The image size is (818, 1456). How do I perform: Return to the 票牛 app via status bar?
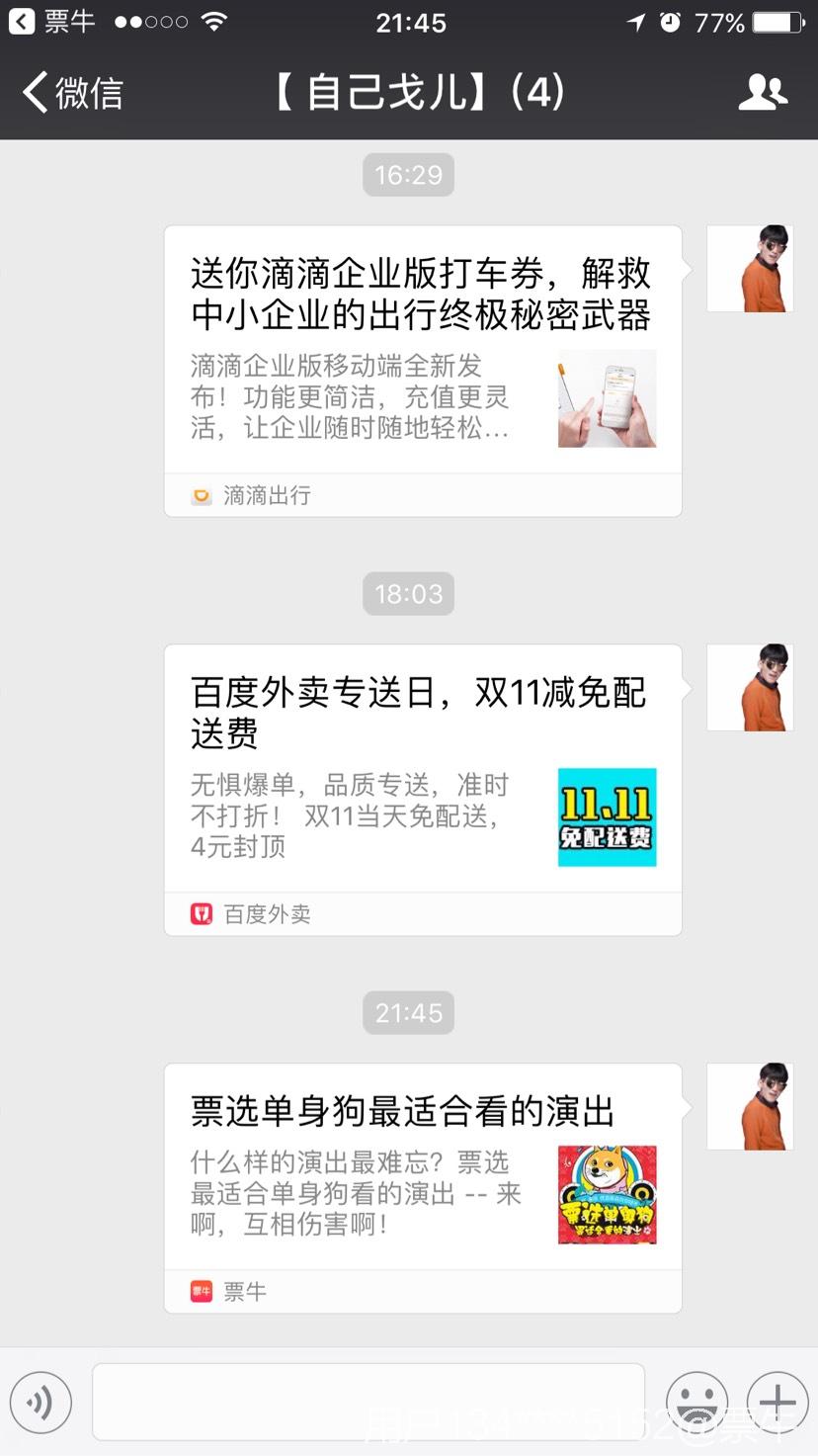[49, 22]
